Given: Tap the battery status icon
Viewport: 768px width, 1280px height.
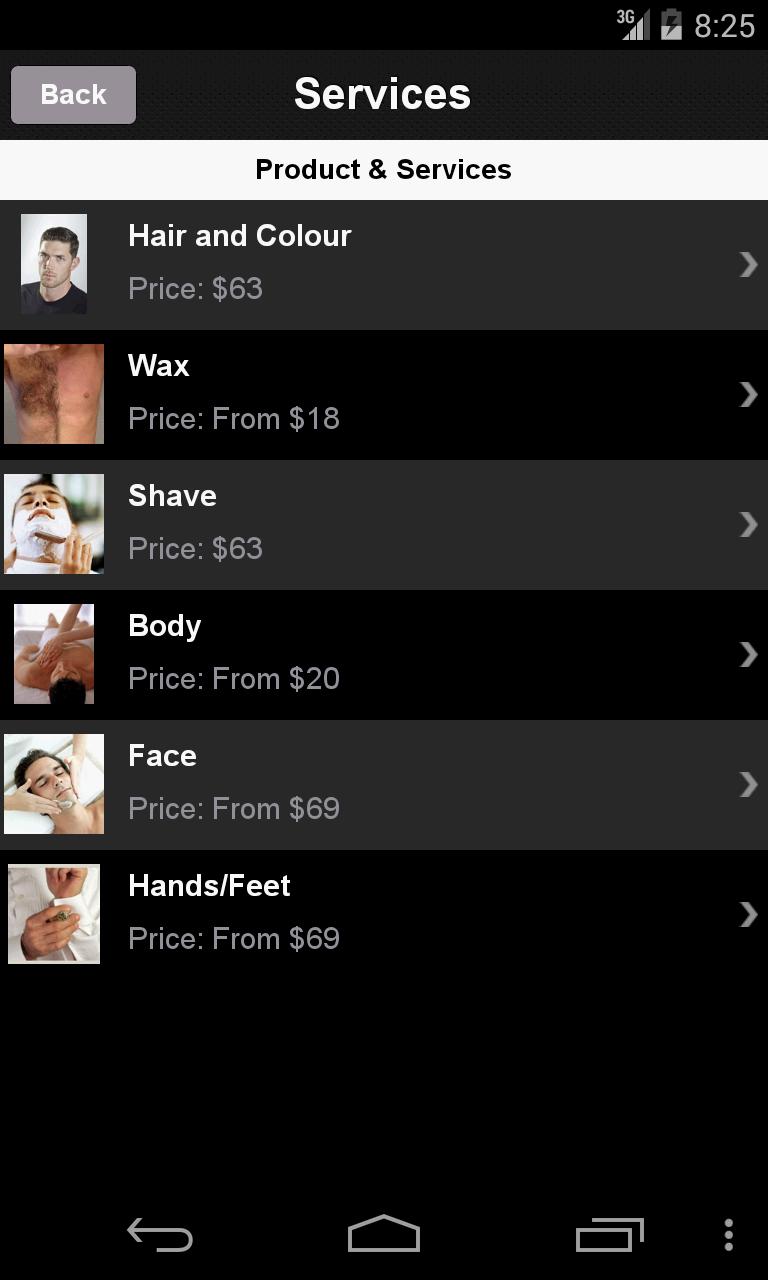Looking at the screenshot, I should pos(671,24).
